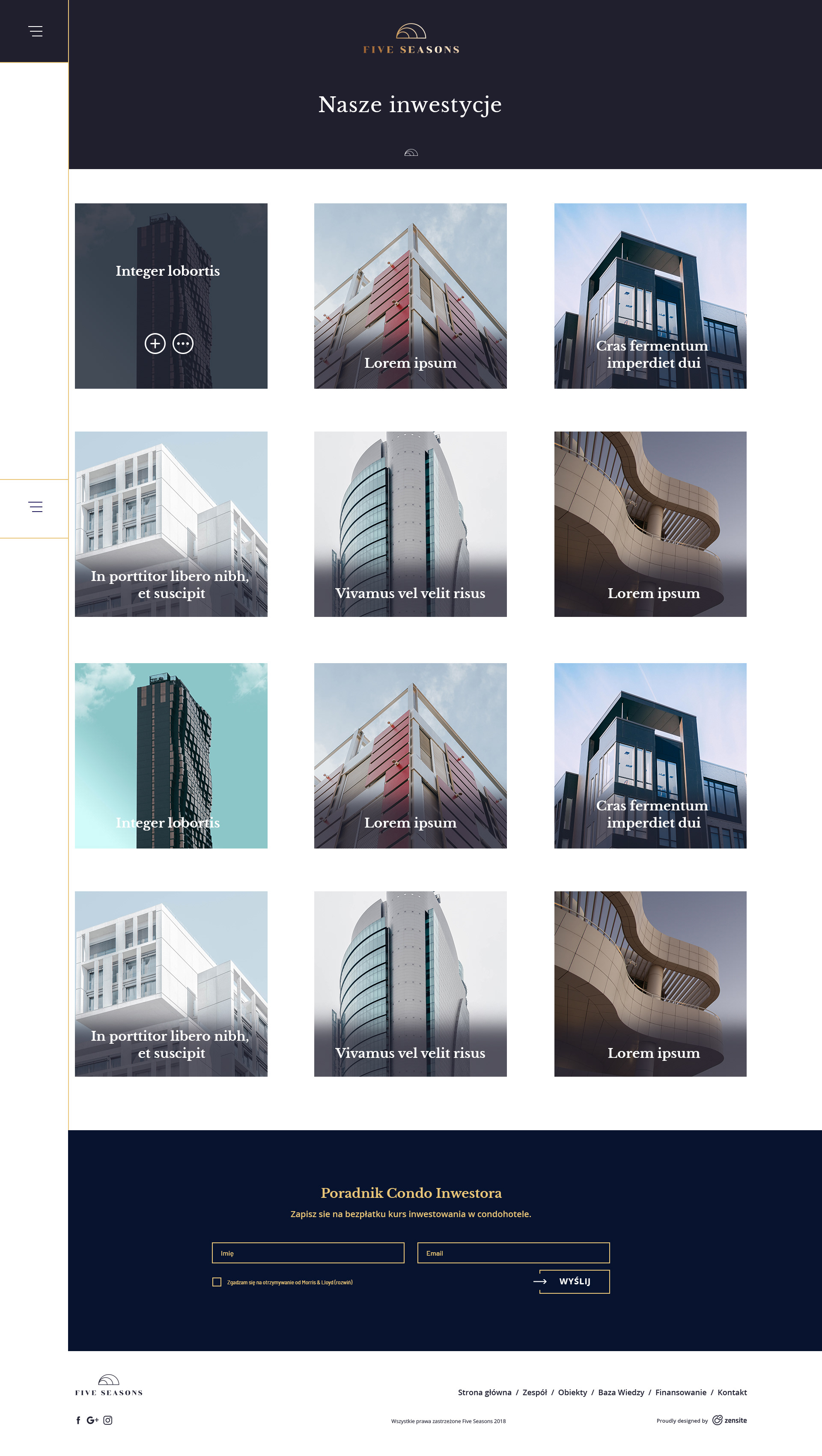
Task: Open the teal-sky Integer lobortis tile
Action: click(171, 755)
